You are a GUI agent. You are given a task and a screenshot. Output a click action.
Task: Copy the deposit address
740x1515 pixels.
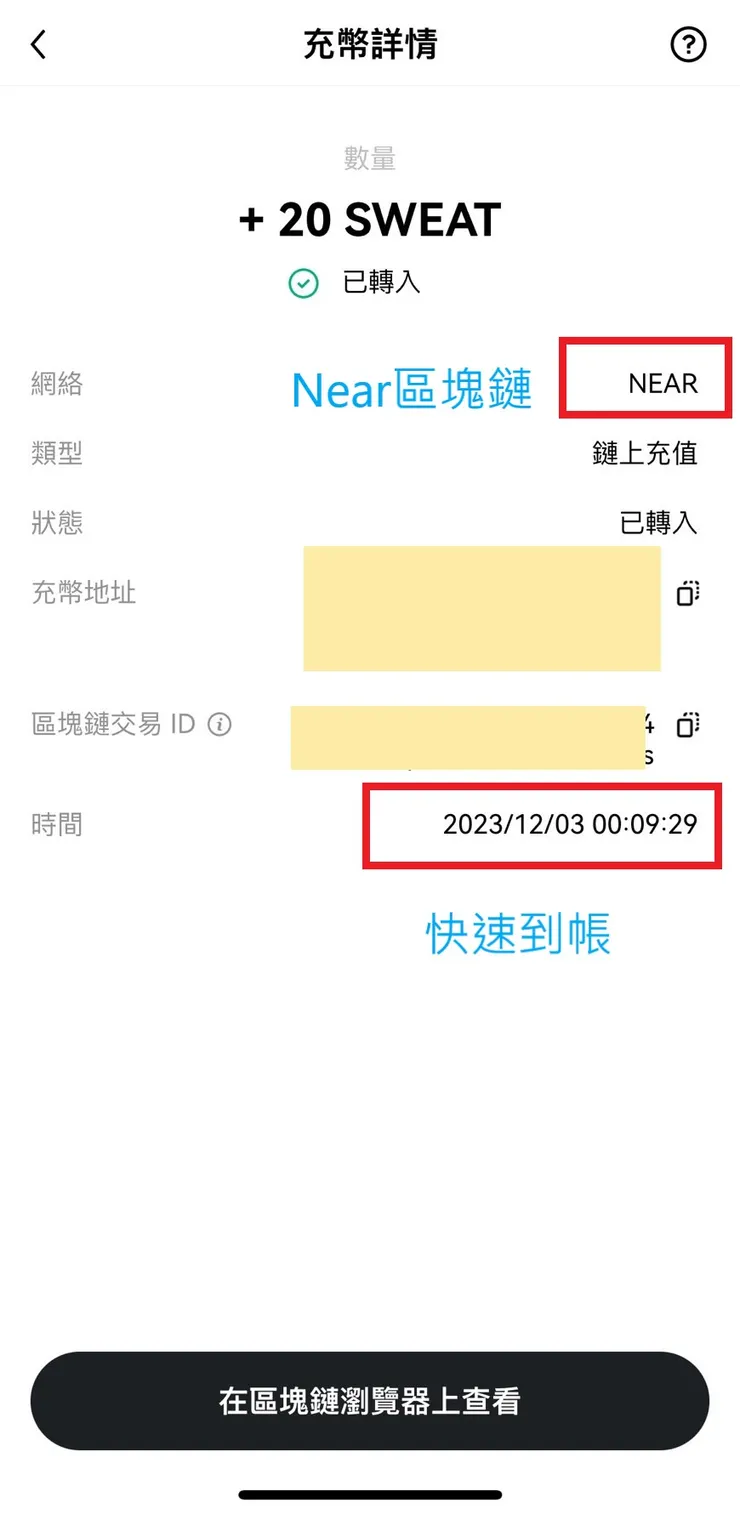pos(687,593)
